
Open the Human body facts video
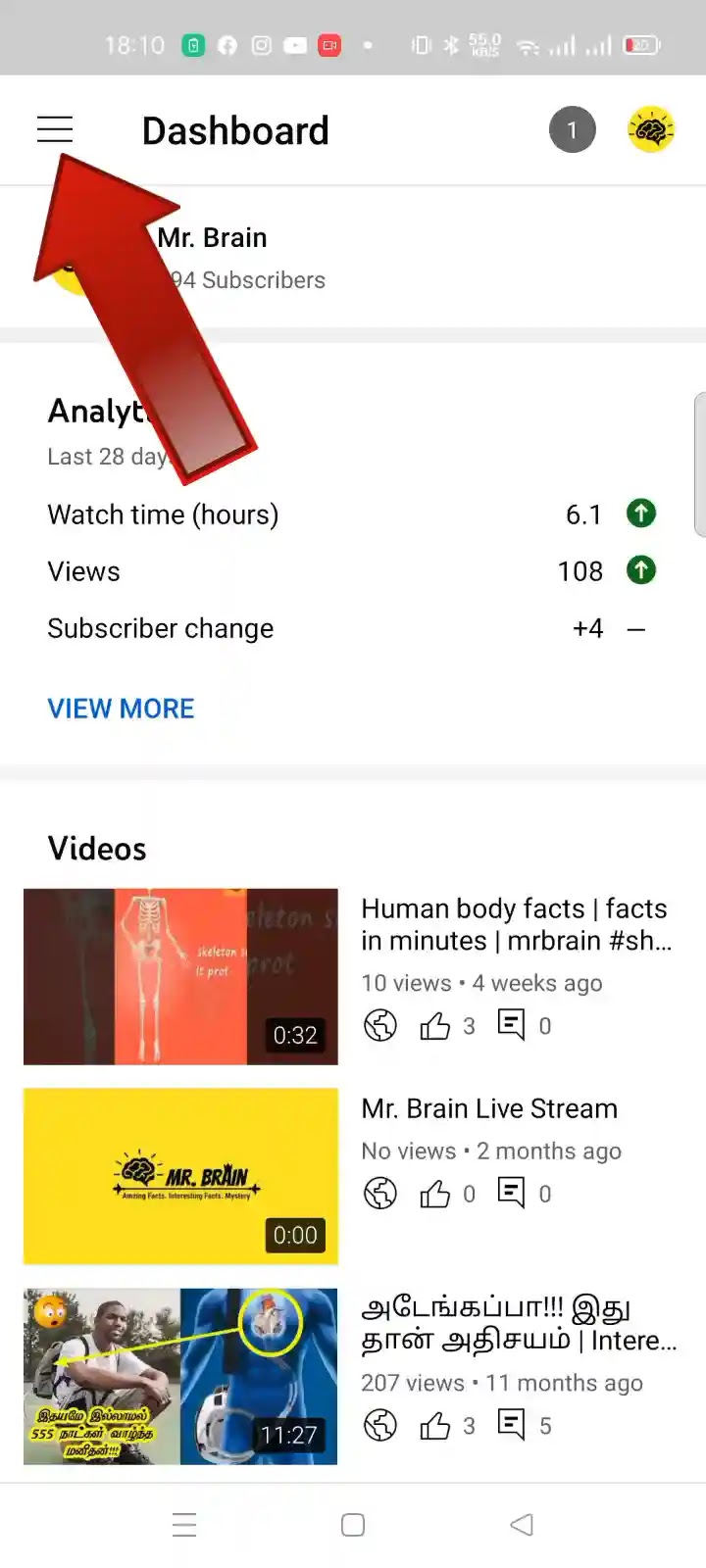click(x=353, y=976)
